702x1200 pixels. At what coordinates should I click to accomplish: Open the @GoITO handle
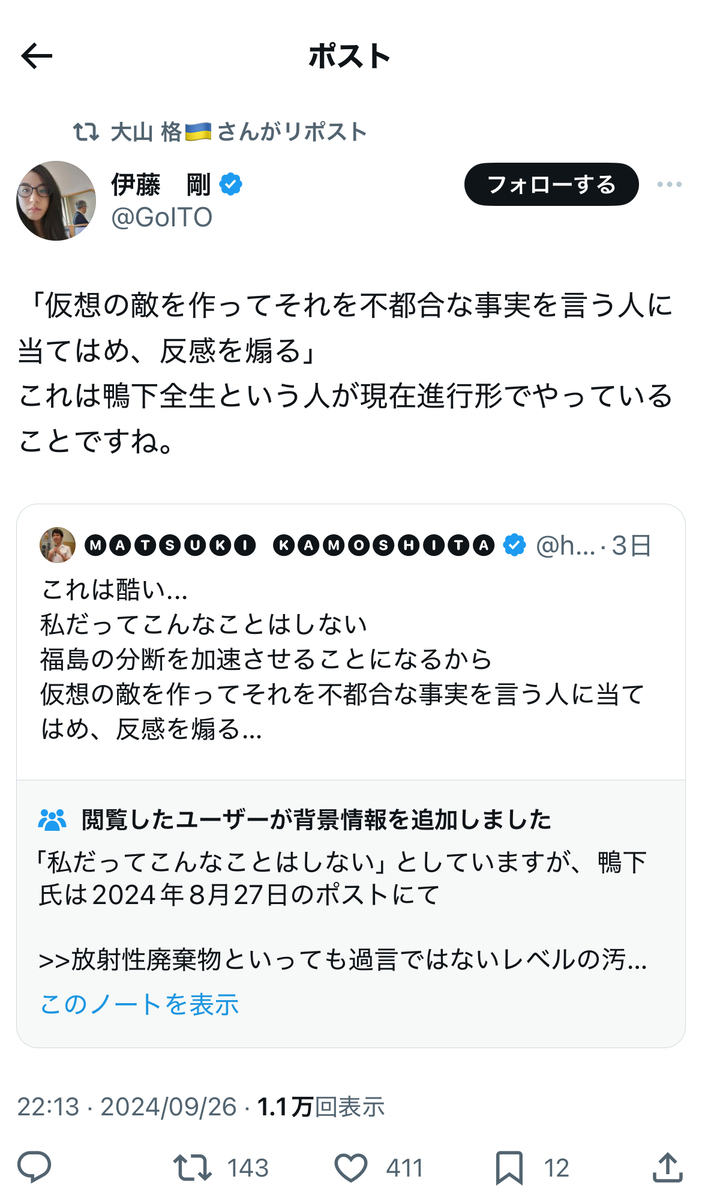click(161, 217)
